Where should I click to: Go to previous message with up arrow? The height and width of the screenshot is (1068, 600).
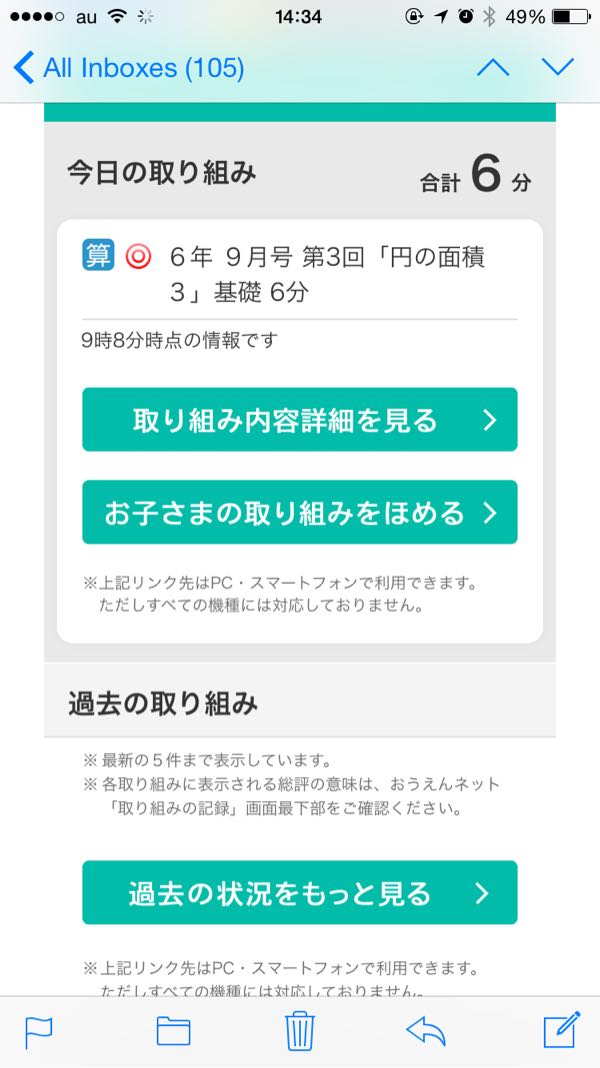point(493,67)
